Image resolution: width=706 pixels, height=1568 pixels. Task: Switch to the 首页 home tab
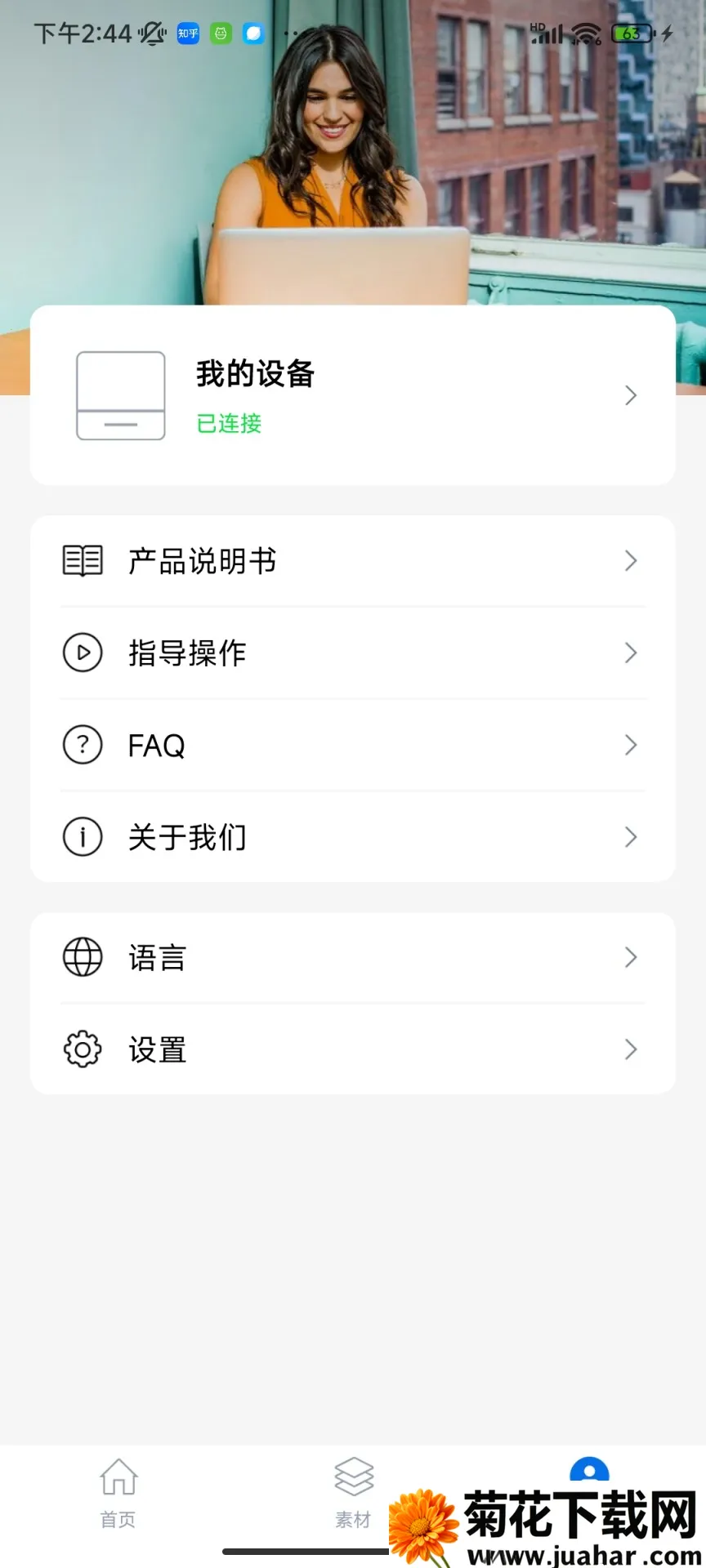point(118,1492)
